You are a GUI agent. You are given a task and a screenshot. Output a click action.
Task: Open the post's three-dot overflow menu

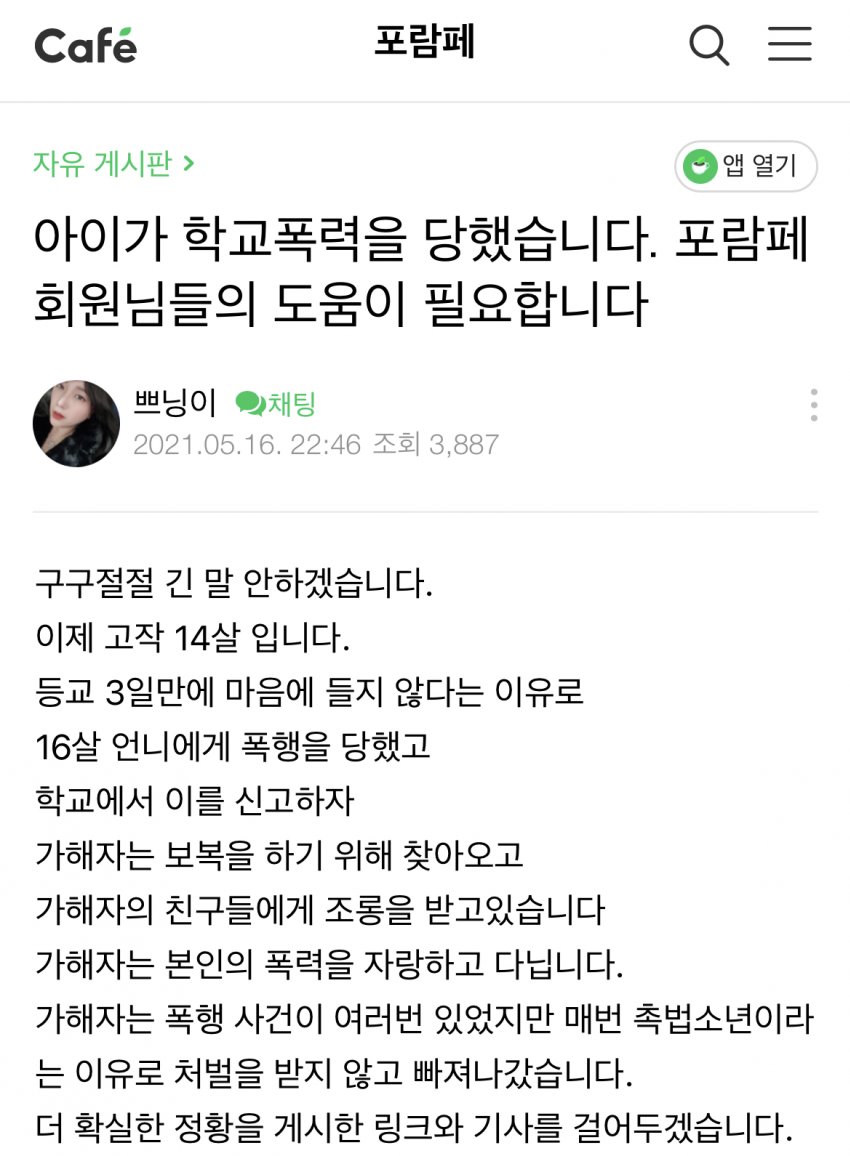tap(814, 405)
